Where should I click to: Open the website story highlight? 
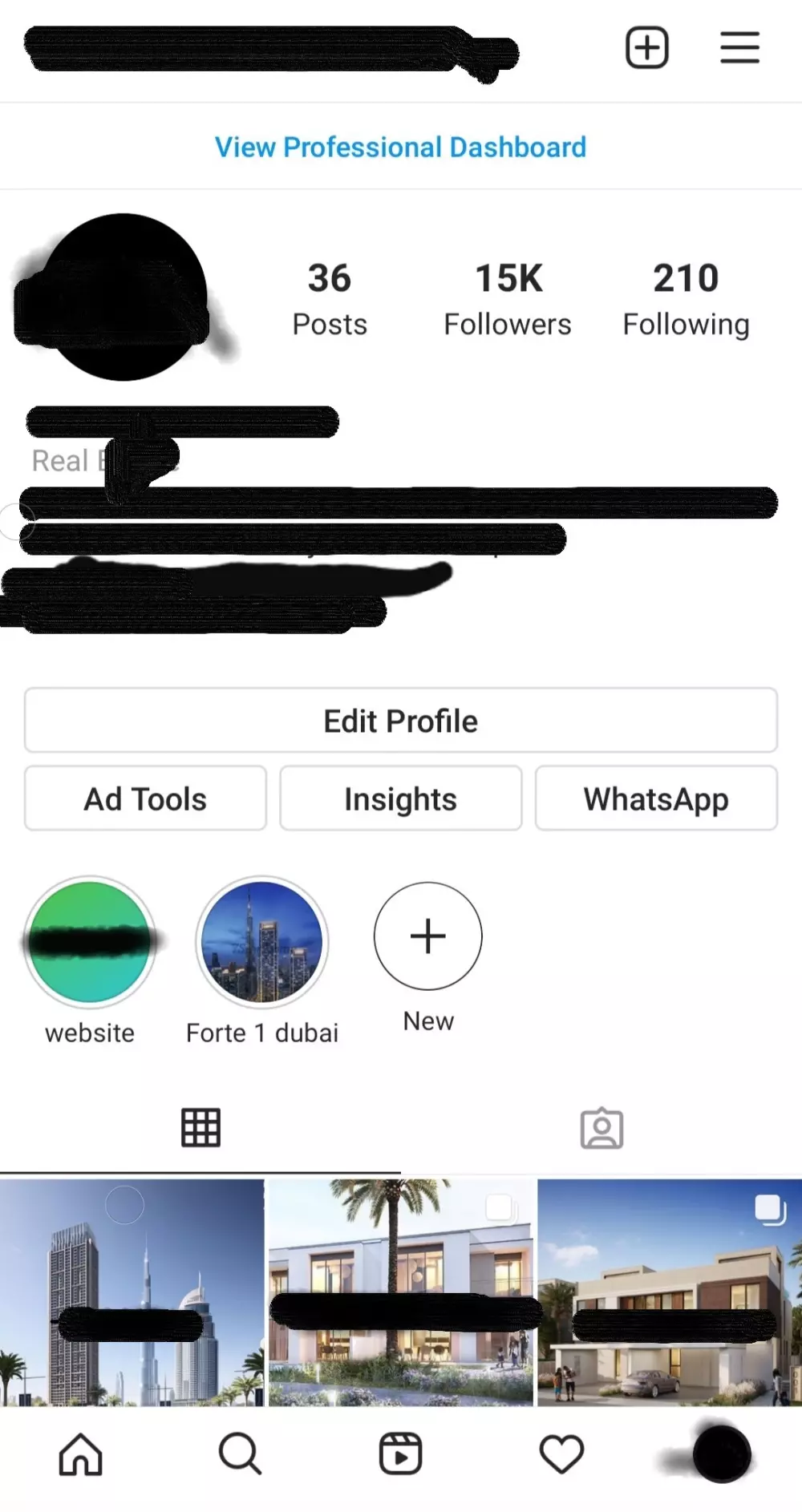pyautogui.click(x=90, y=942)
